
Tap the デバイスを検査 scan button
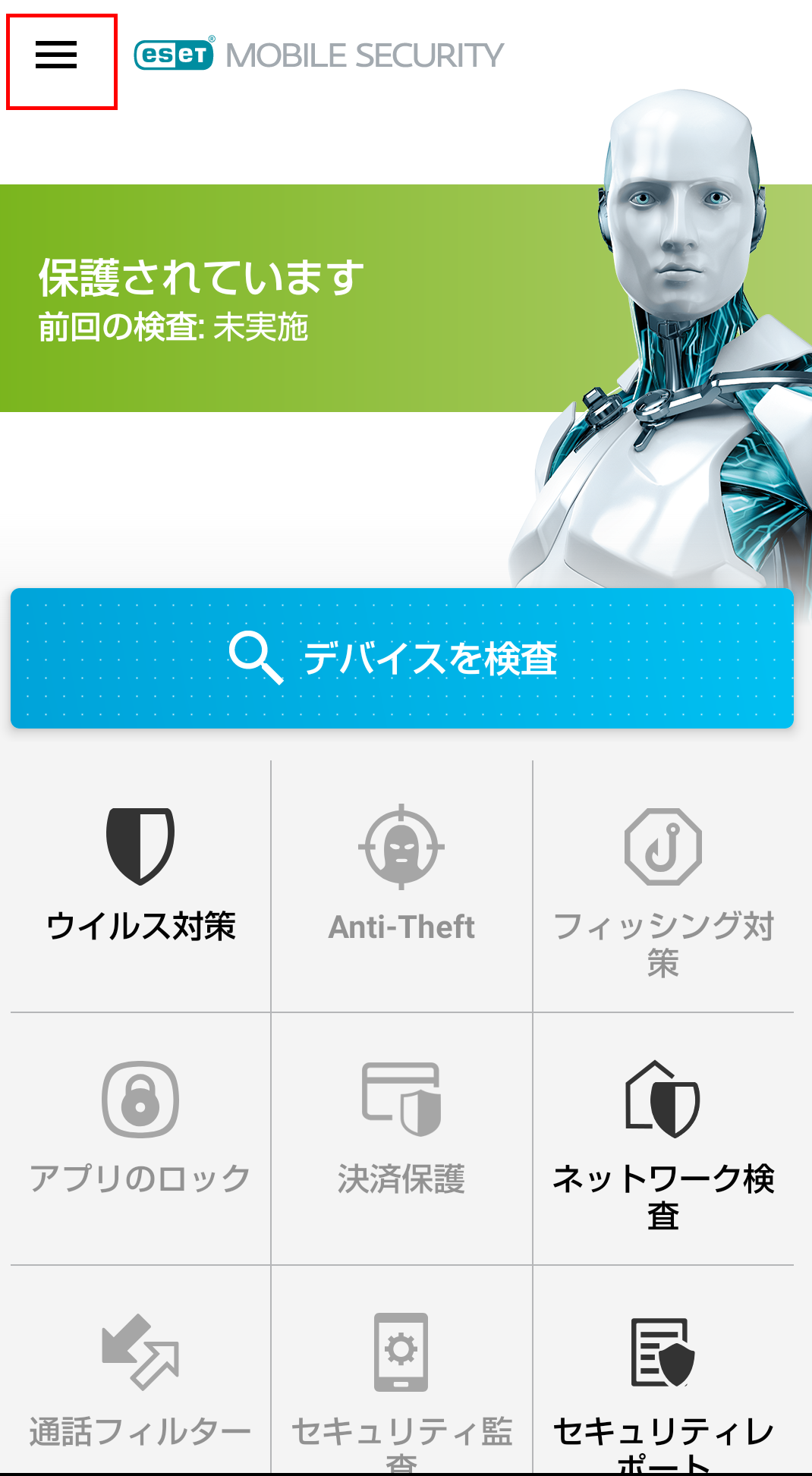tap(402, 658)
